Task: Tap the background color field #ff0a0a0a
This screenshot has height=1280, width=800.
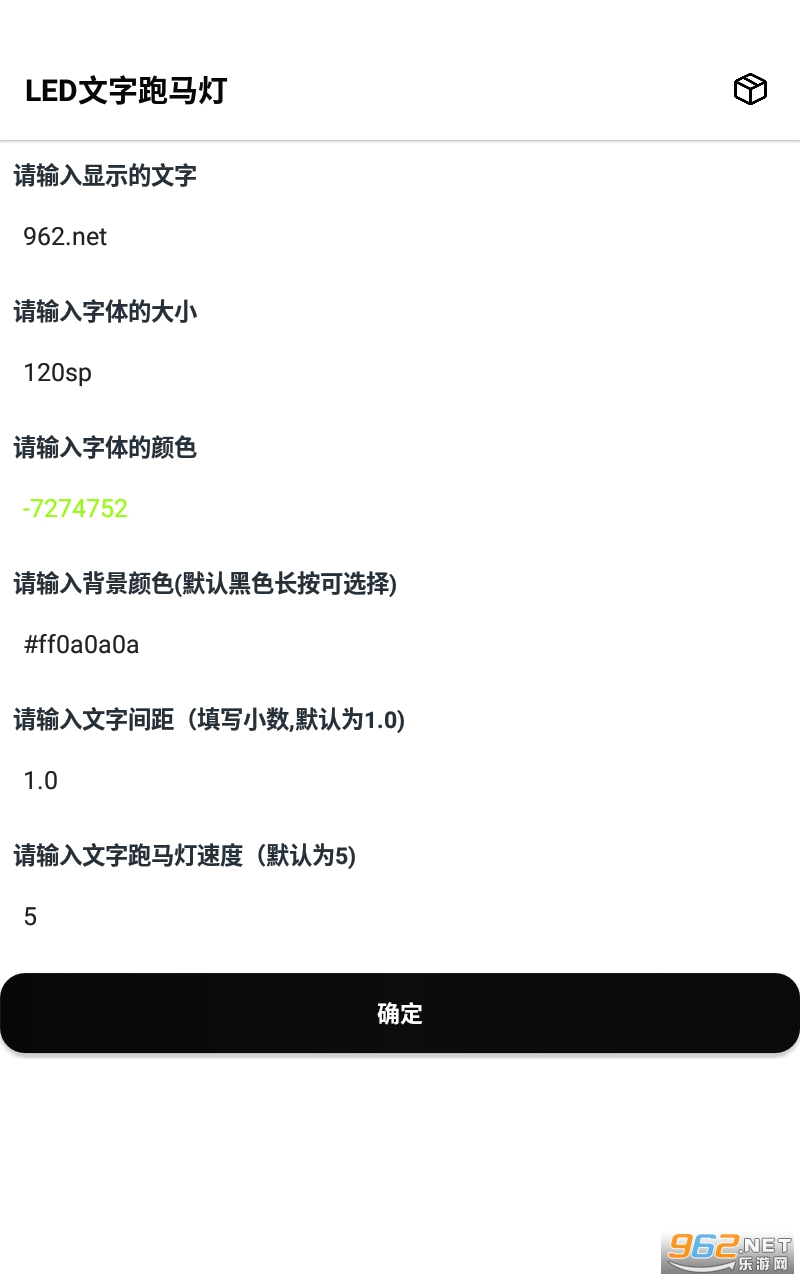Action: pyautogui.click(x=400, y=645)
